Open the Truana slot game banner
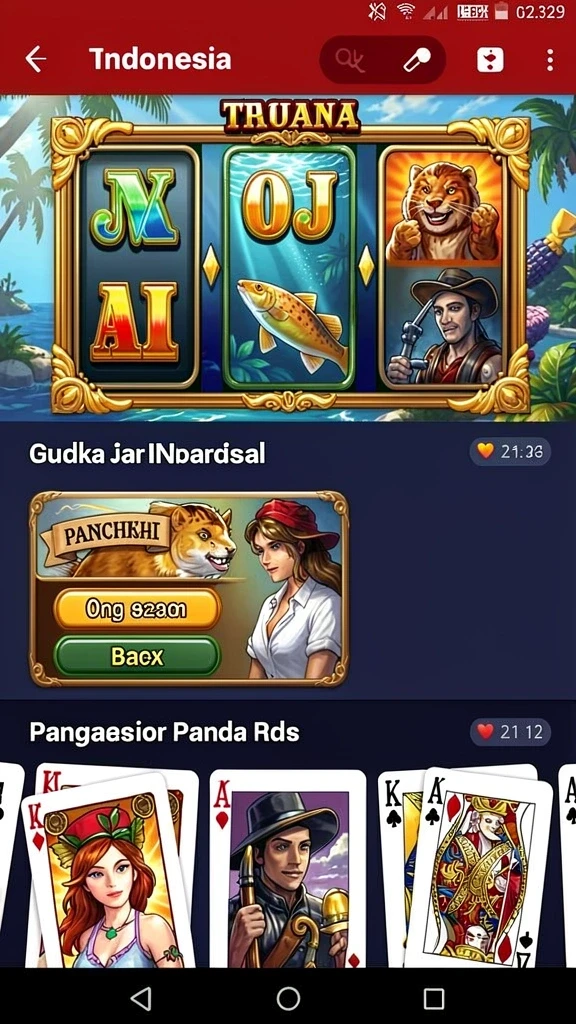 coord(288,258)
